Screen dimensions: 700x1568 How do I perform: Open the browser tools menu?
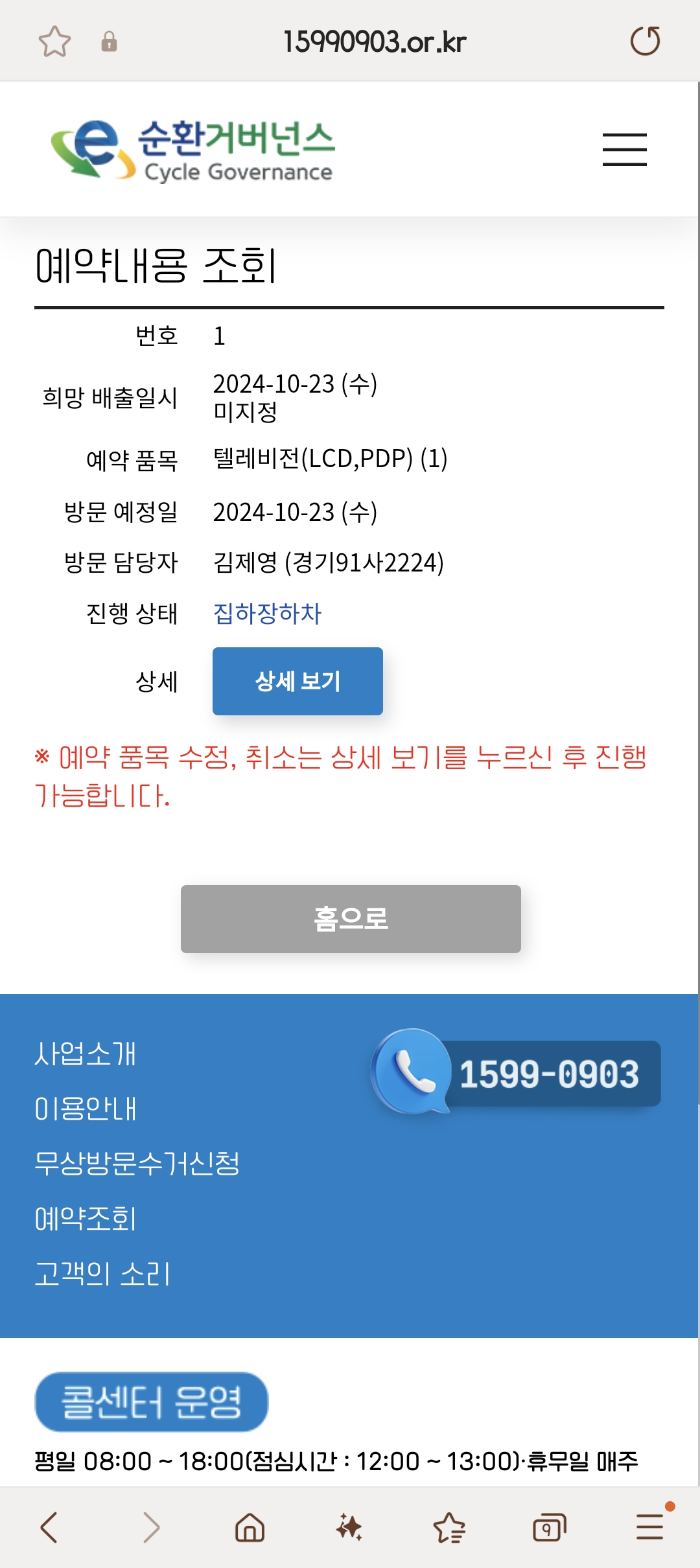click(649, 1527)
